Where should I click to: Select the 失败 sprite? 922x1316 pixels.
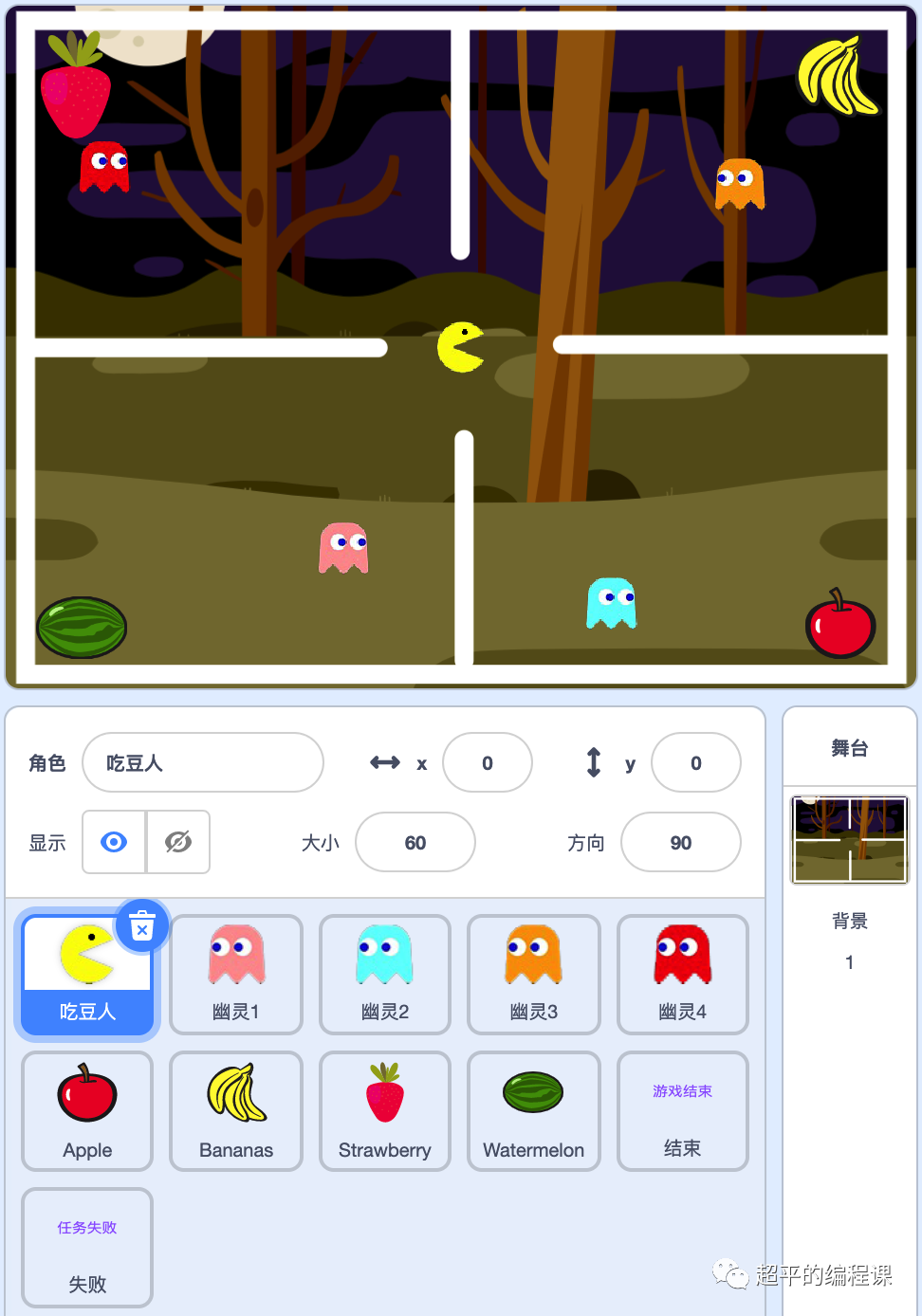[87, 1248]
